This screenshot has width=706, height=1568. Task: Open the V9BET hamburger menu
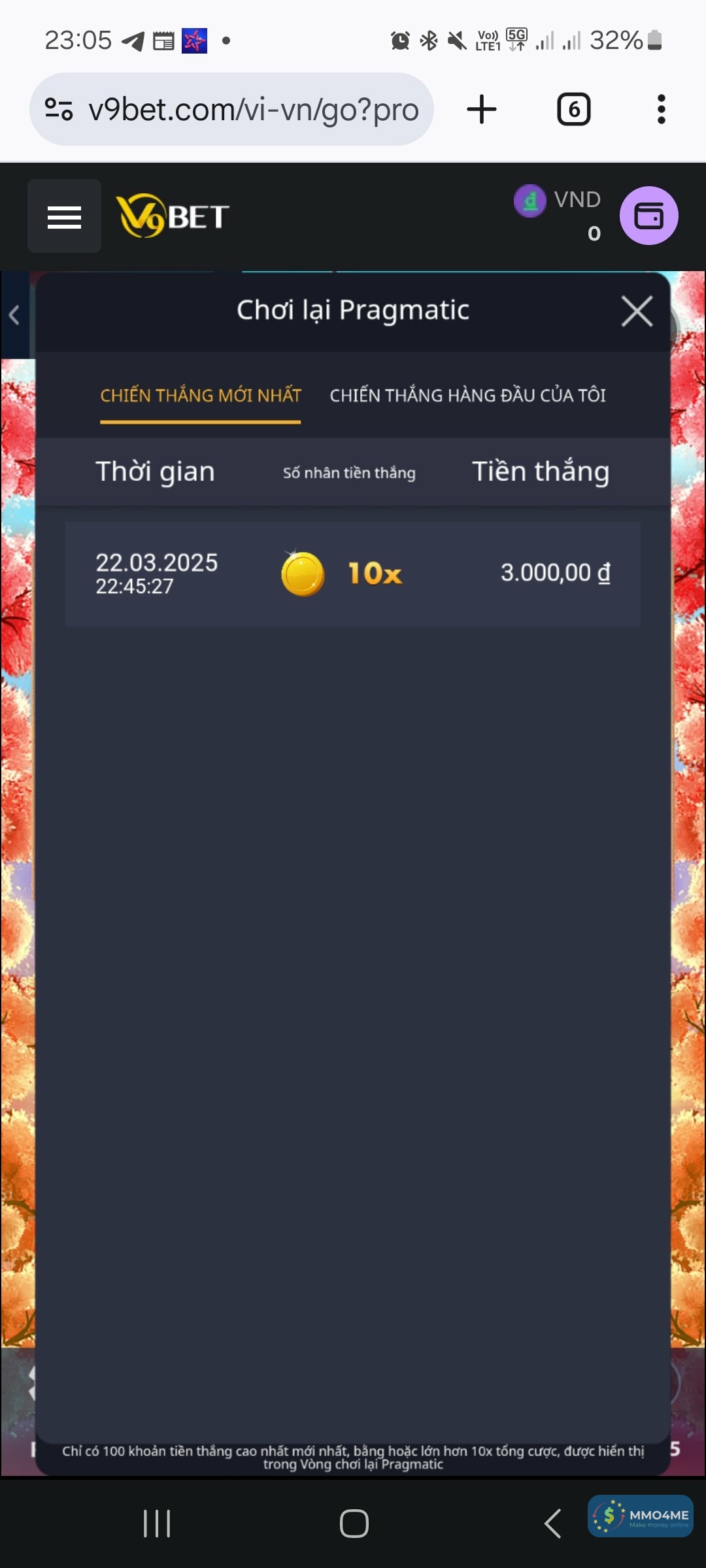pos(64,216)
